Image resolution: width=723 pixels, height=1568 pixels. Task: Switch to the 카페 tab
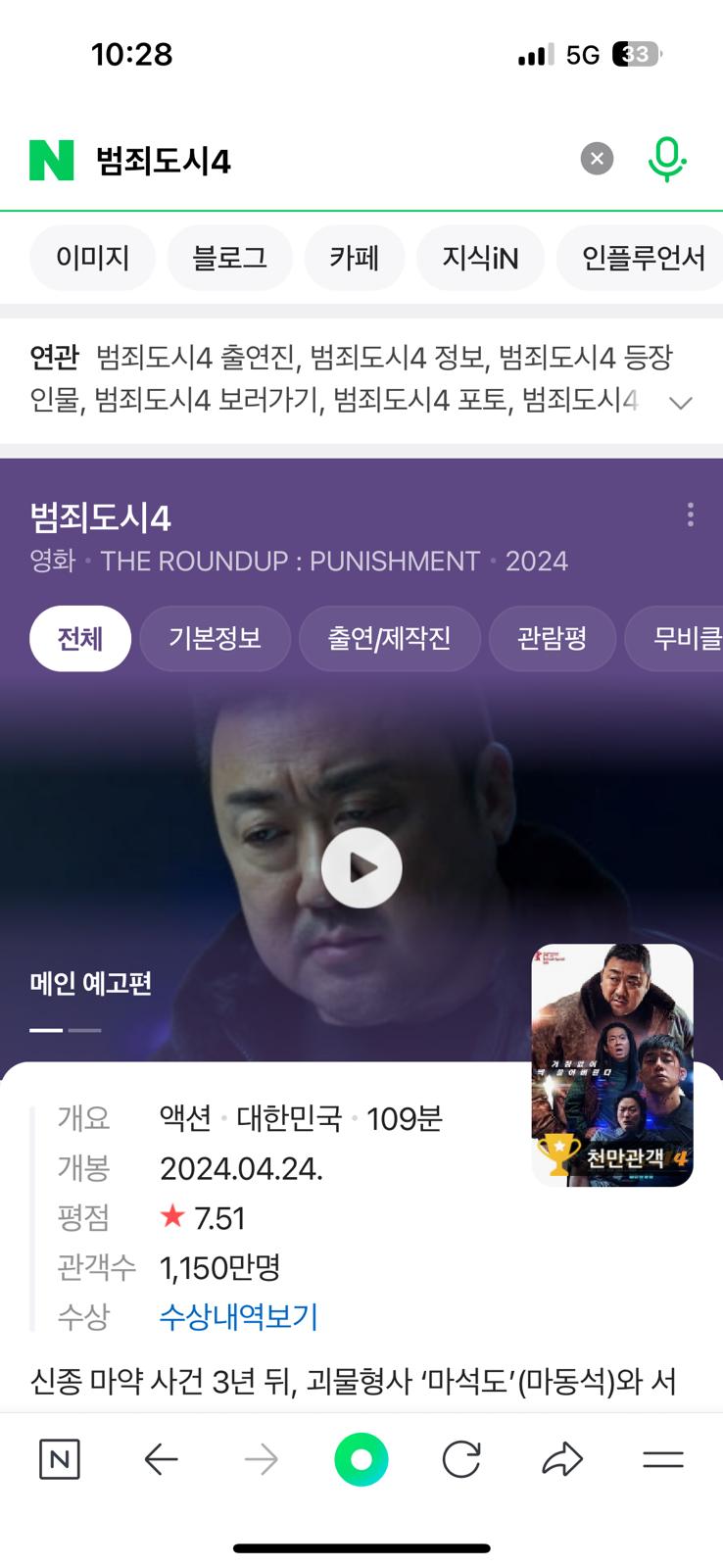[x=354, y=258]
